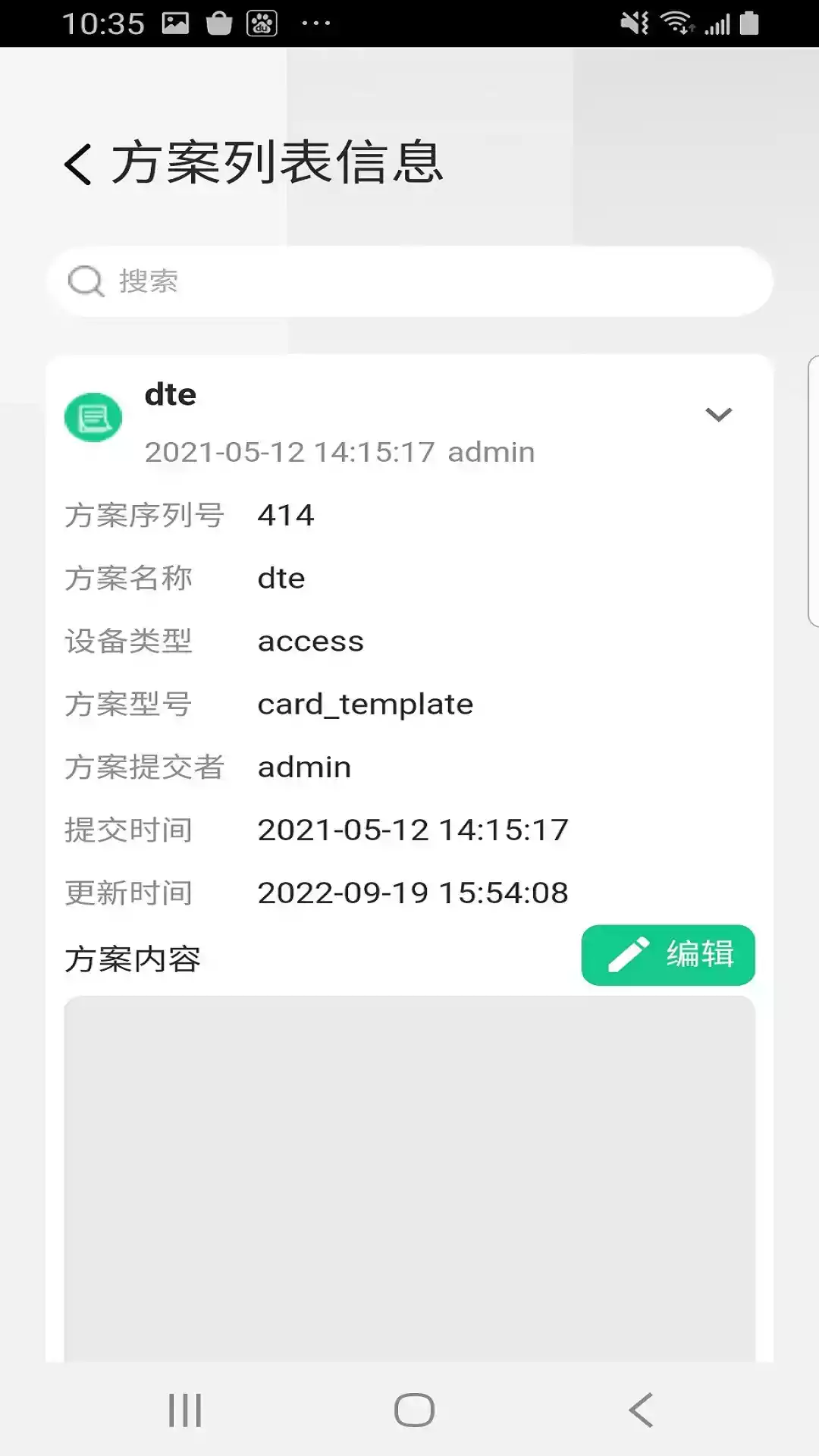Tap the scrollbar on the right edge
The image size is (819, 1456).
pos(814,485)
